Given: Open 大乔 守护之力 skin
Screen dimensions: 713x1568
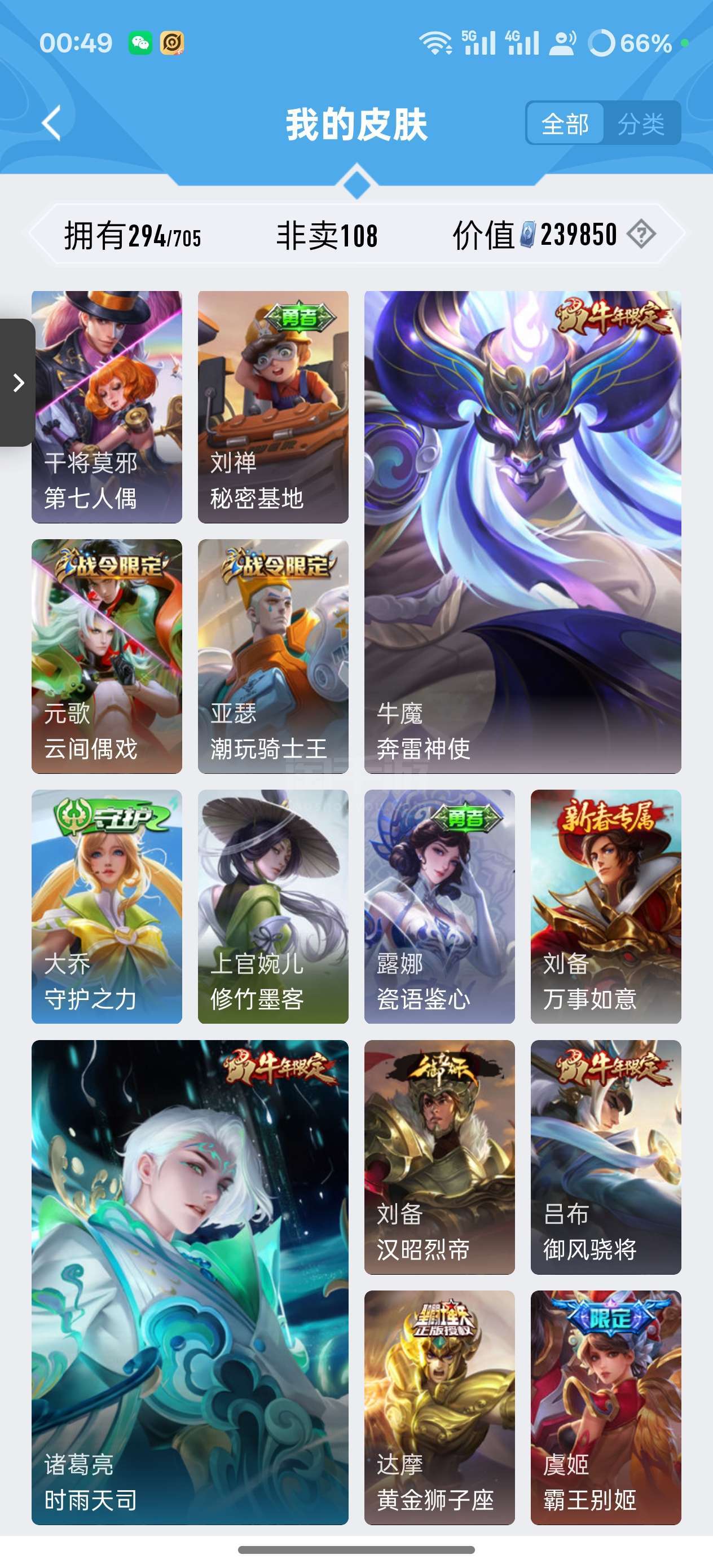Looking at the screenshot, I should point(107,906).
